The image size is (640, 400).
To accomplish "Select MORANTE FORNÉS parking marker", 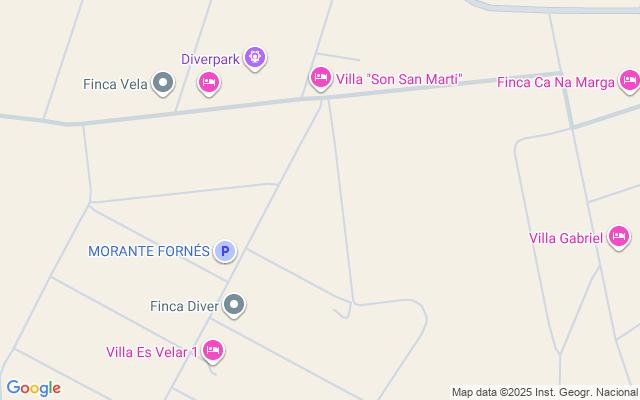I will (x=226, y=251).
